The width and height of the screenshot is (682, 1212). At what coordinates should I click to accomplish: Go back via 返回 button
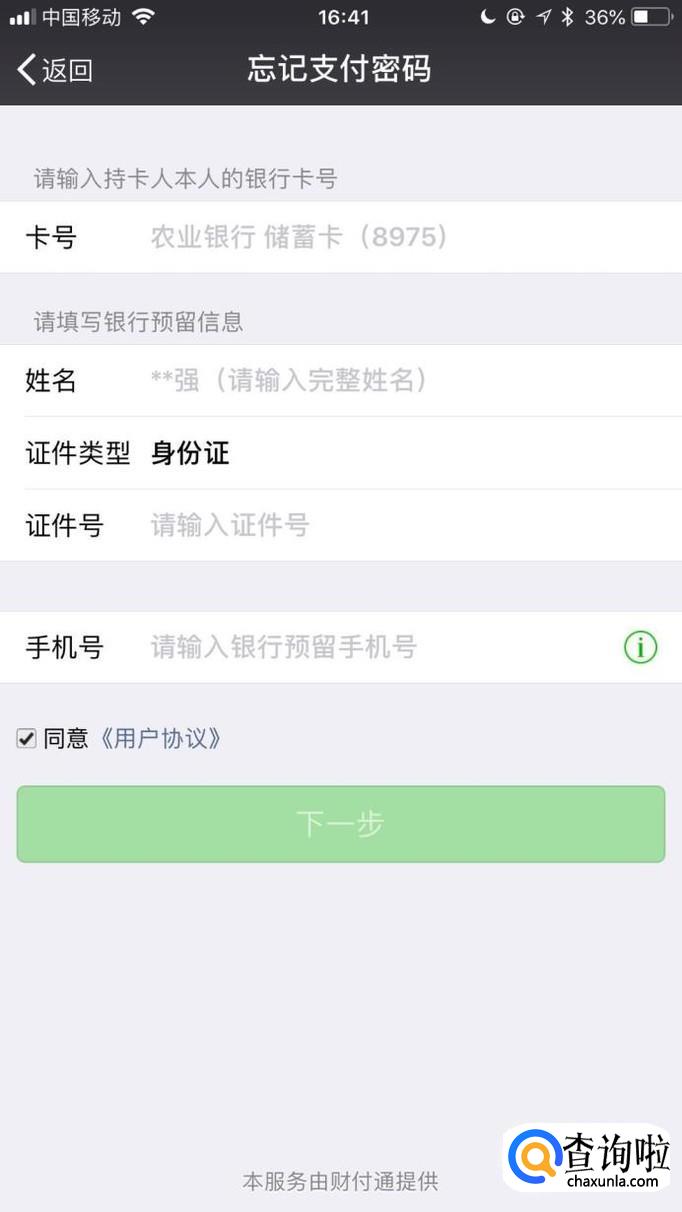(x=55, y=70)
